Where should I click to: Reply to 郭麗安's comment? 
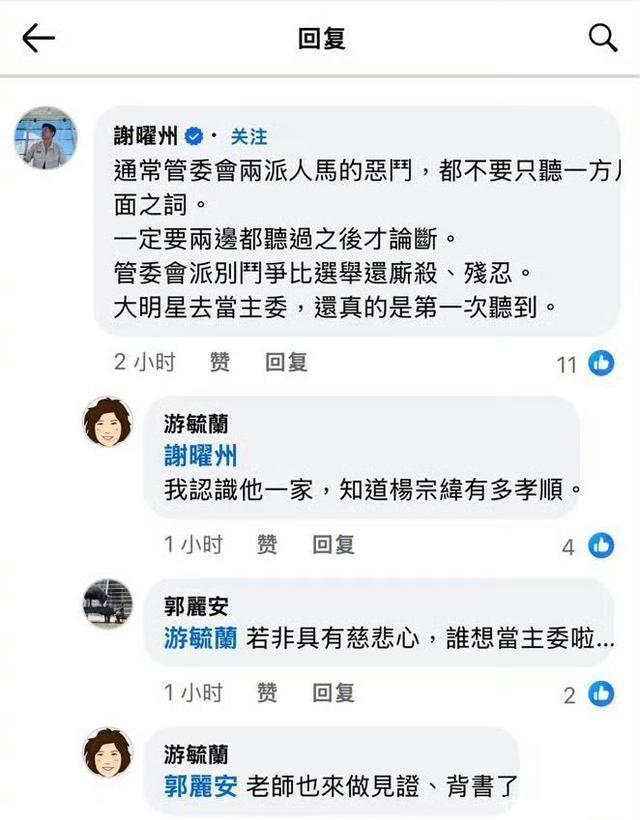pos(334,692)
